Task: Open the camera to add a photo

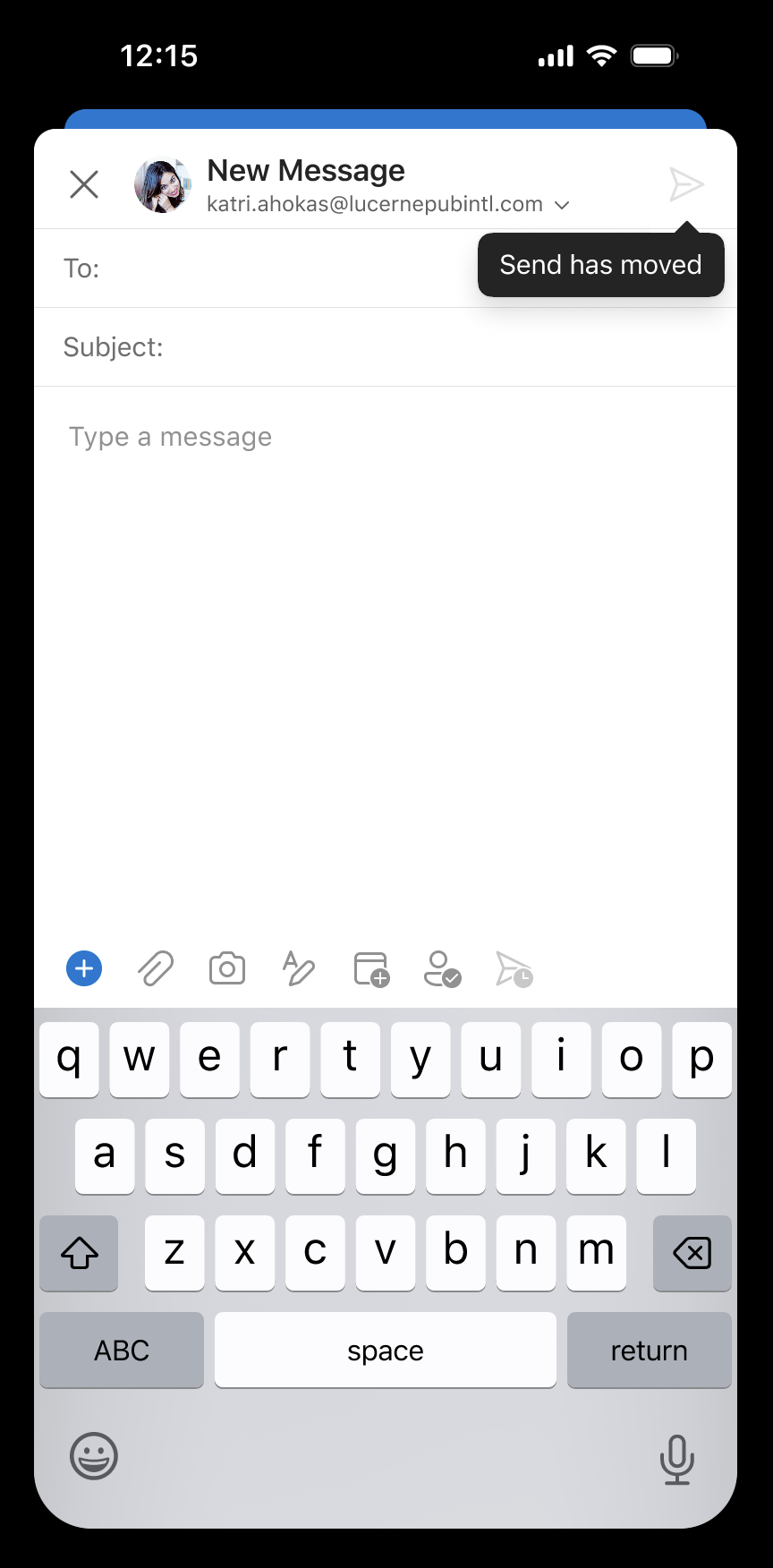Action: pos(227,968)
